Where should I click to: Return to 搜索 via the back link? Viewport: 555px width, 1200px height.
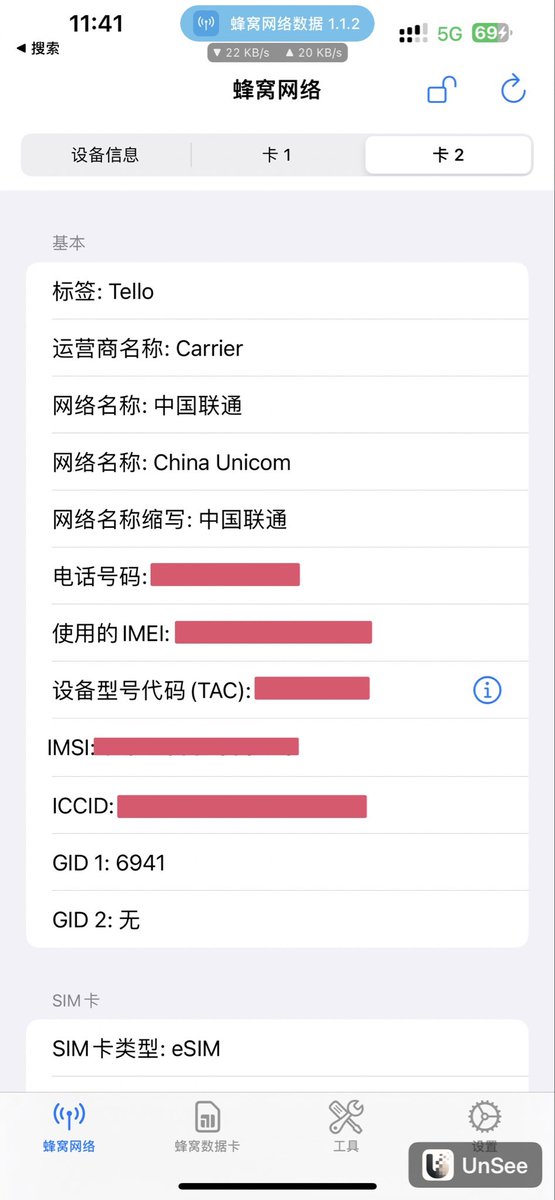[x=38, y=48]
